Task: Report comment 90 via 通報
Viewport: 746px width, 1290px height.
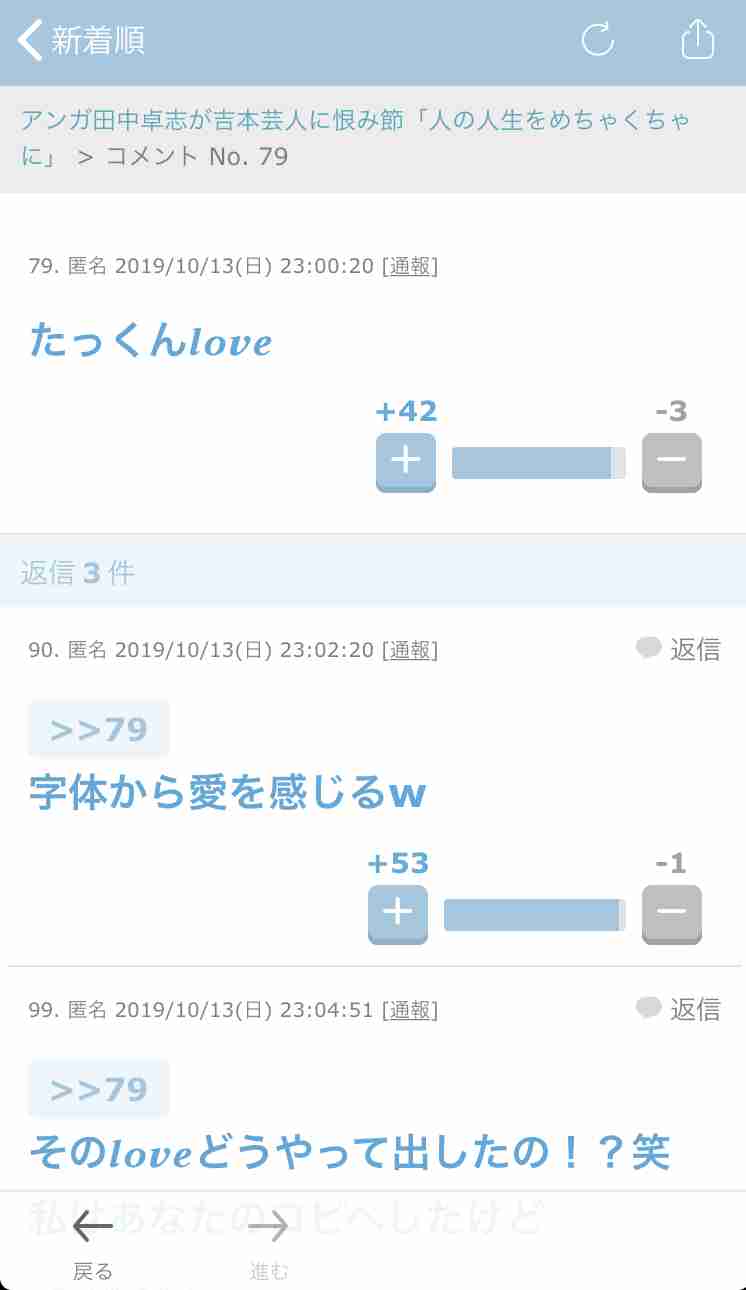Action: point(410,650)
